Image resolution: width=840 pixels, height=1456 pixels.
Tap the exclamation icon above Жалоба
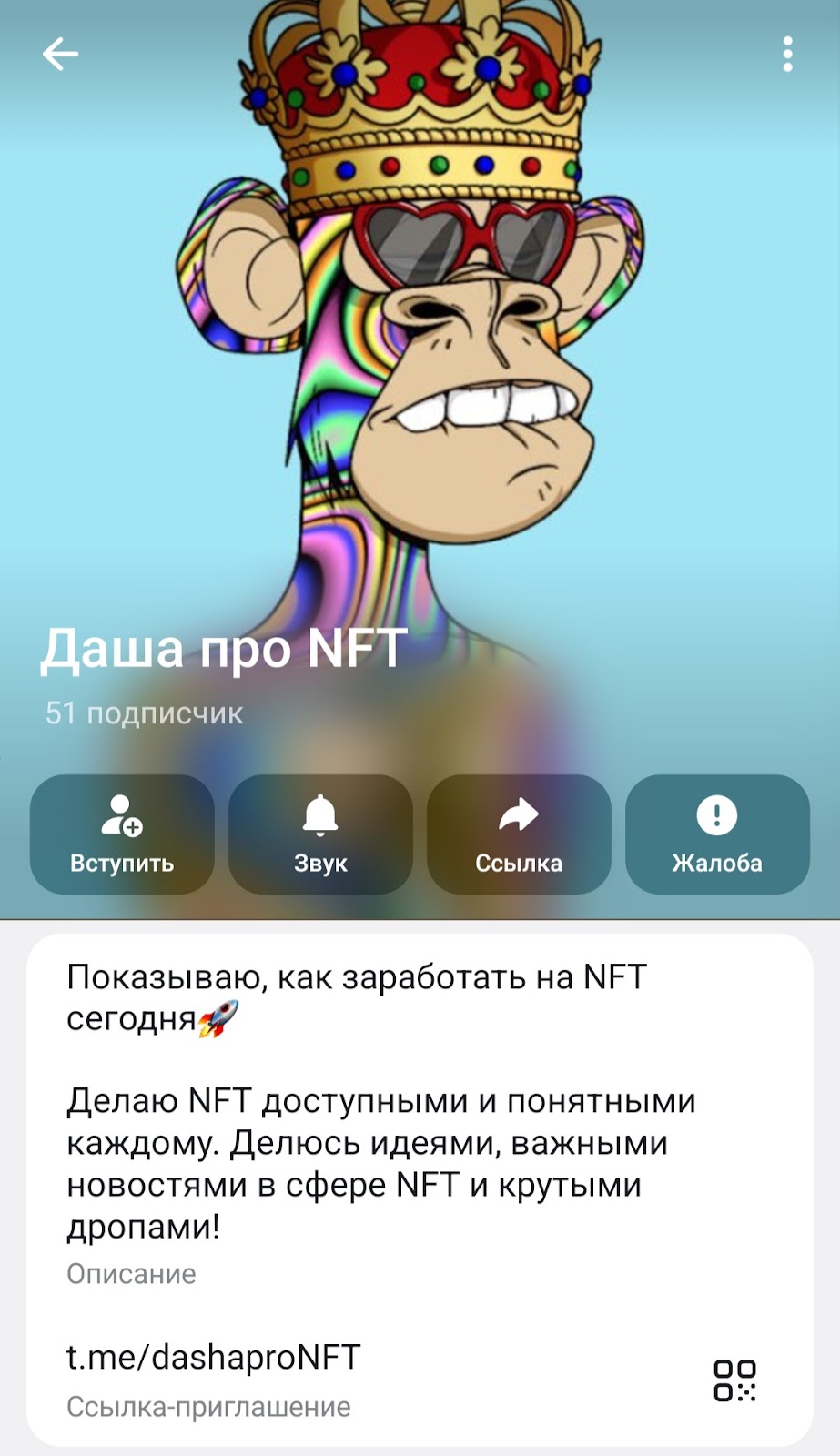(717, 816)
